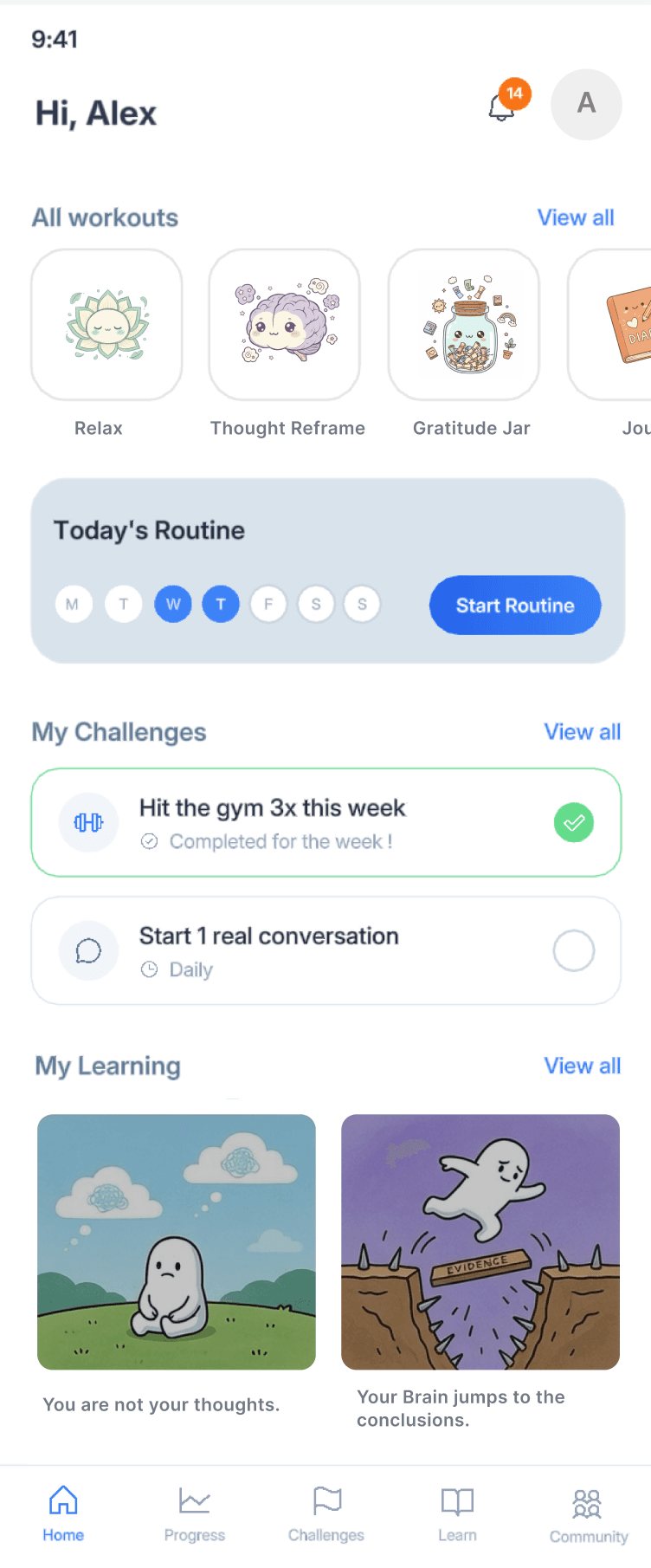651x1568 pixels.
Task: Switch to the Progress tab
Action: pos(195,1514)
